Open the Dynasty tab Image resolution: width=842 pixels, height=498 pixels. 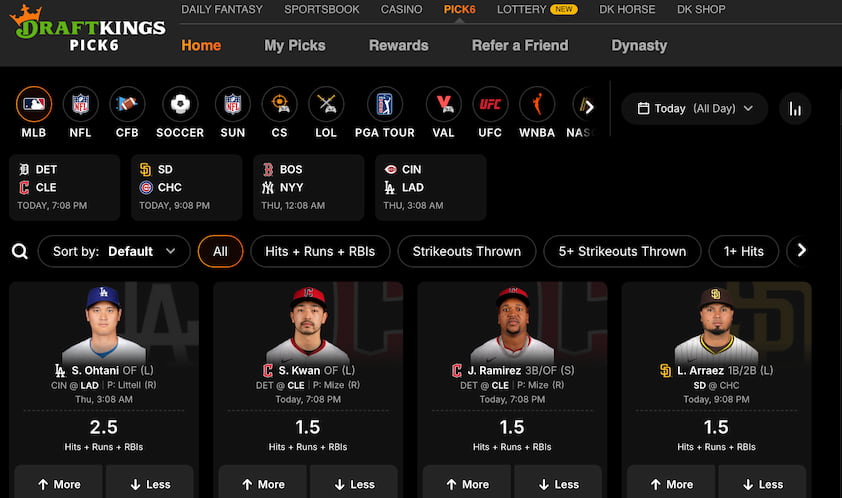639,45
